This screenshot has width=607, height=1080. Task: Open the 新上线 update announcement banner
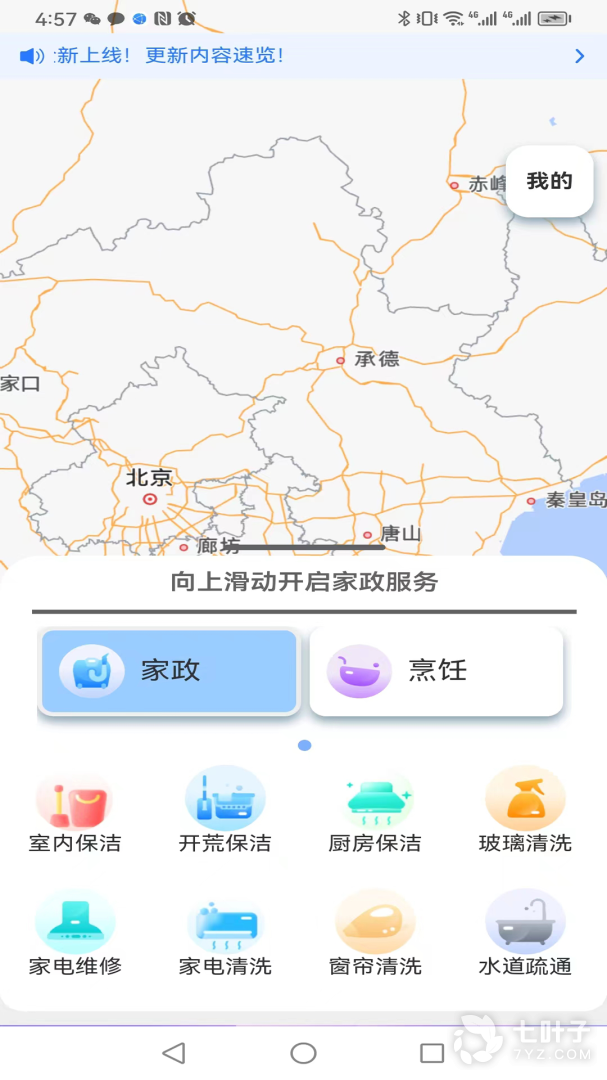tap(300, 56)
